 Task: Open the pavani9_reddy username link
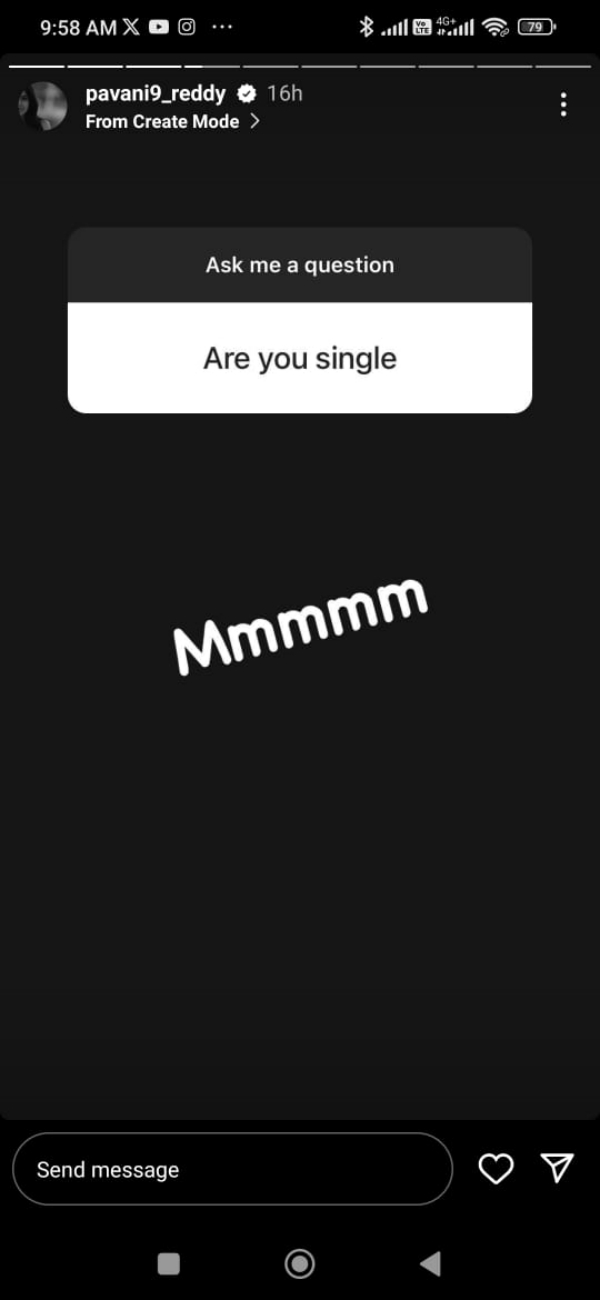click(157, 94)
